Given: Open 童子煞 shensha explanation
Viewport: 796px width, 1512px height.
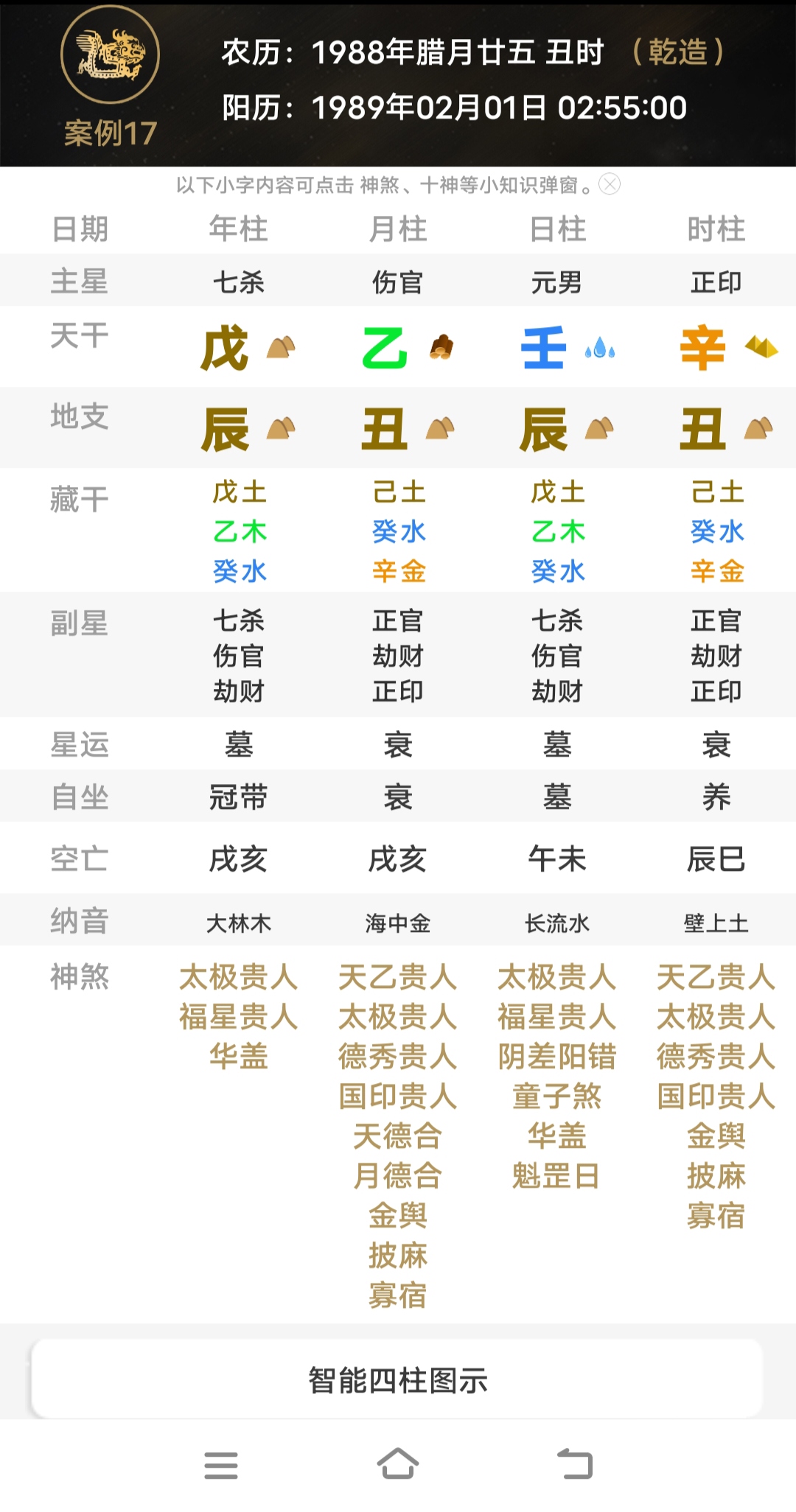Looking at the screenshot, I should (x=556, y=1096).
